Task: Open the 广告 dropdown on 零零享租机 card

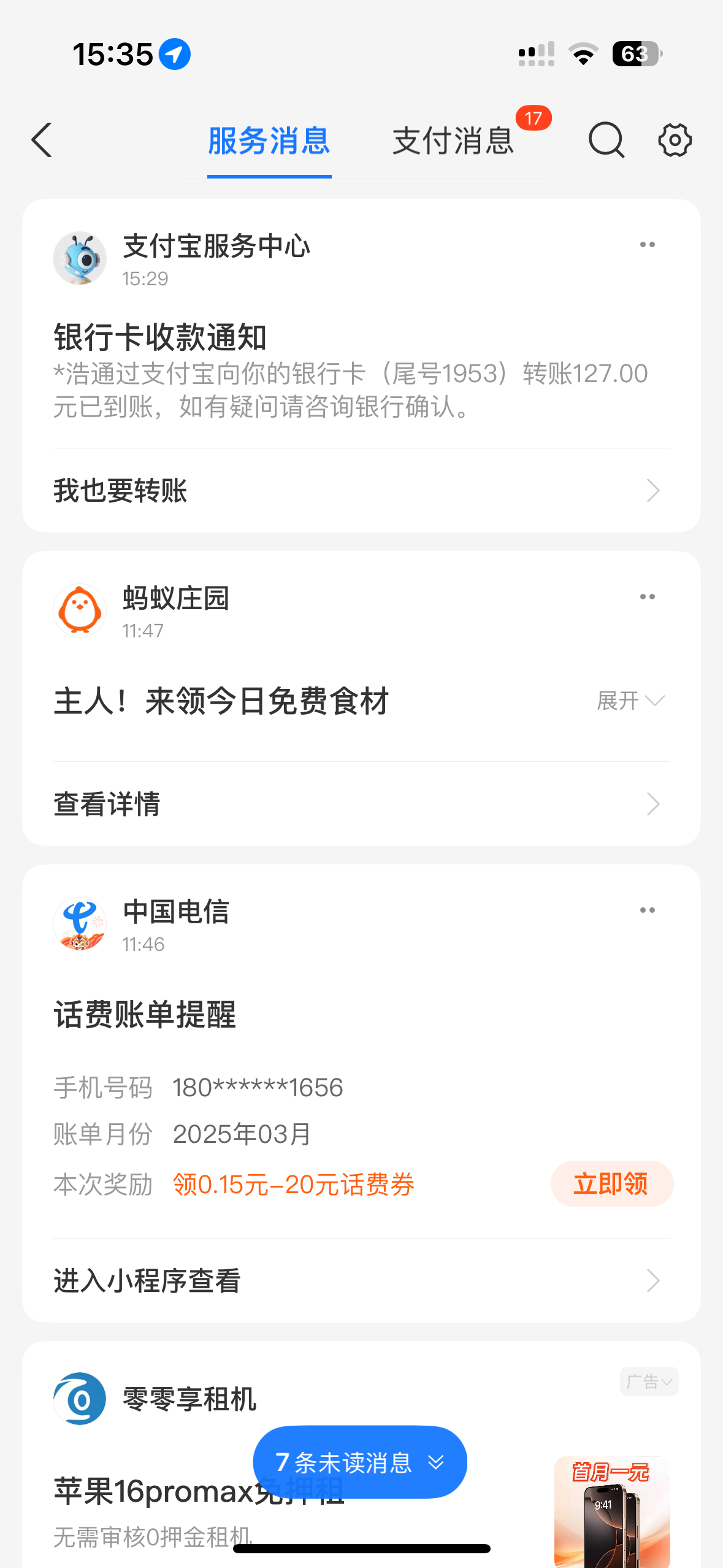Action: tap(649, 1382)
